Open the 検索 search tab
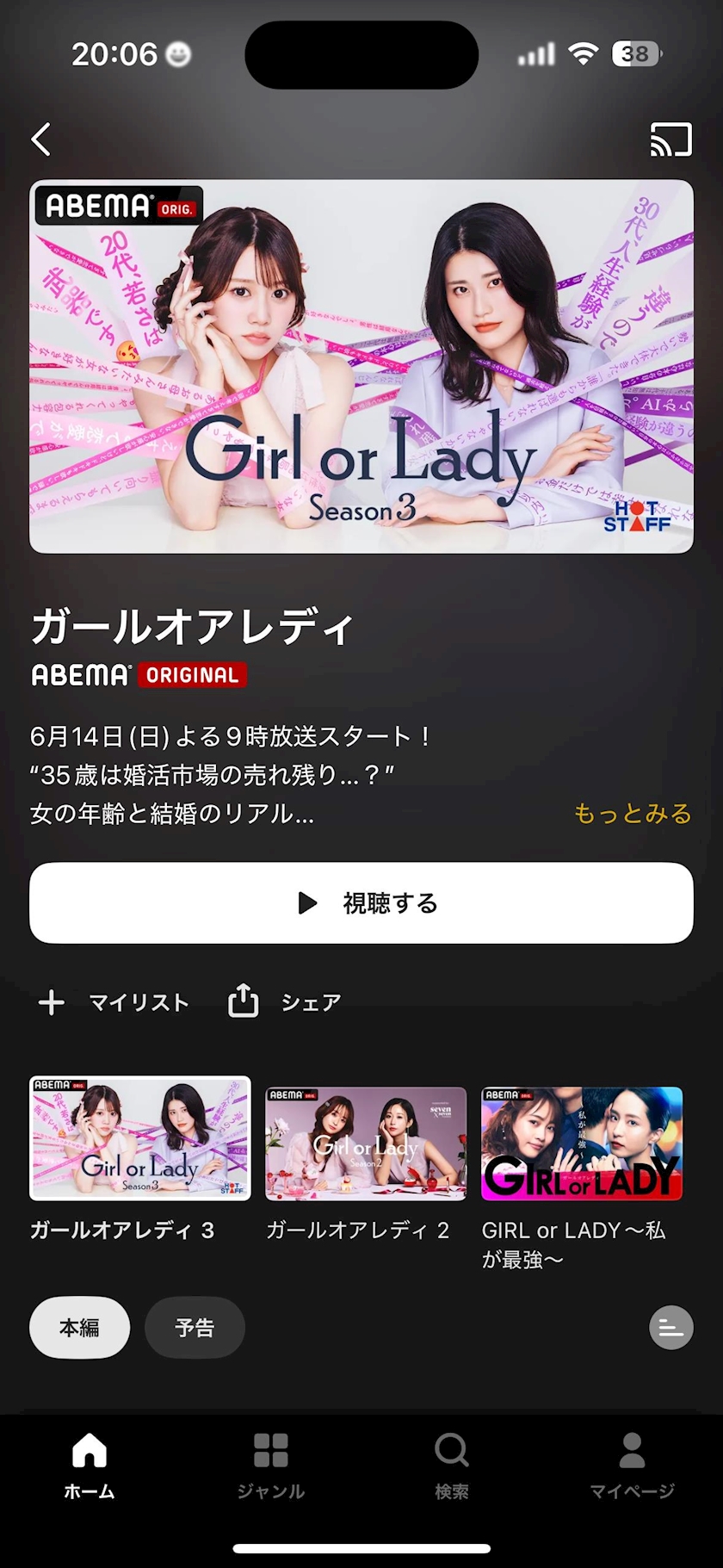This screenshot has width=723, height=1568. [452, 1466]
